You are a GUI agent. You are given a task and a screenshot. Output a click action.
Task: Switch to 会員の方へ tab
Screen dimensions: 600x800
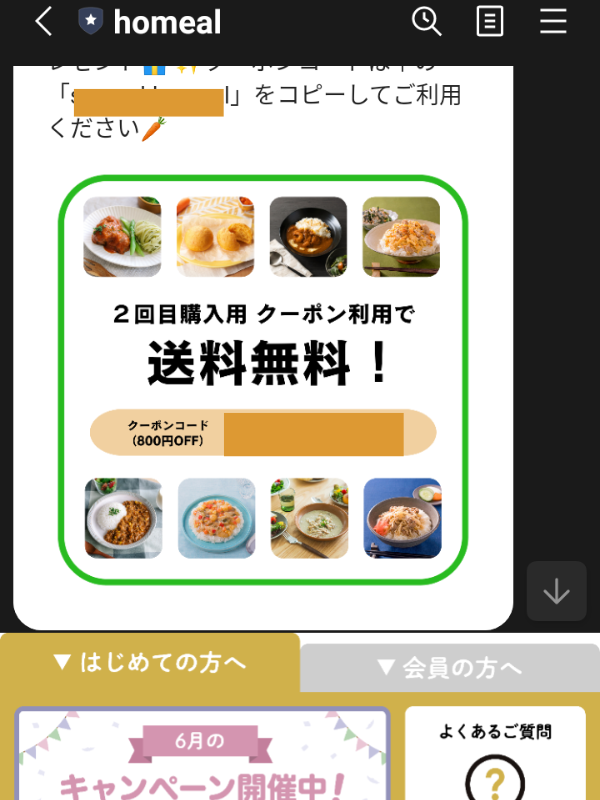(448, 667)
